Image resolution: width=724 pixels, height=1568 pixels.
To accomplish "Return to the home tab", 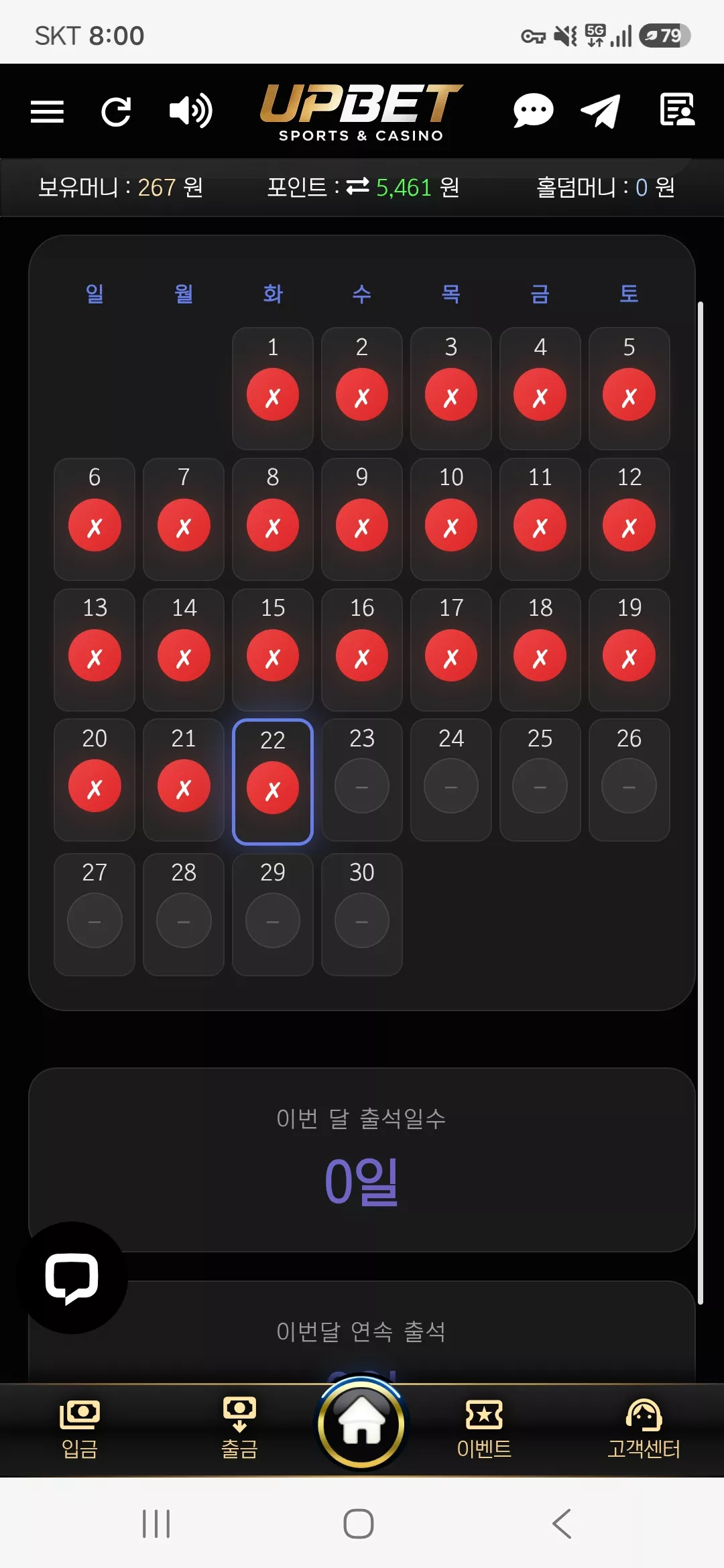I will point(361,1423).
